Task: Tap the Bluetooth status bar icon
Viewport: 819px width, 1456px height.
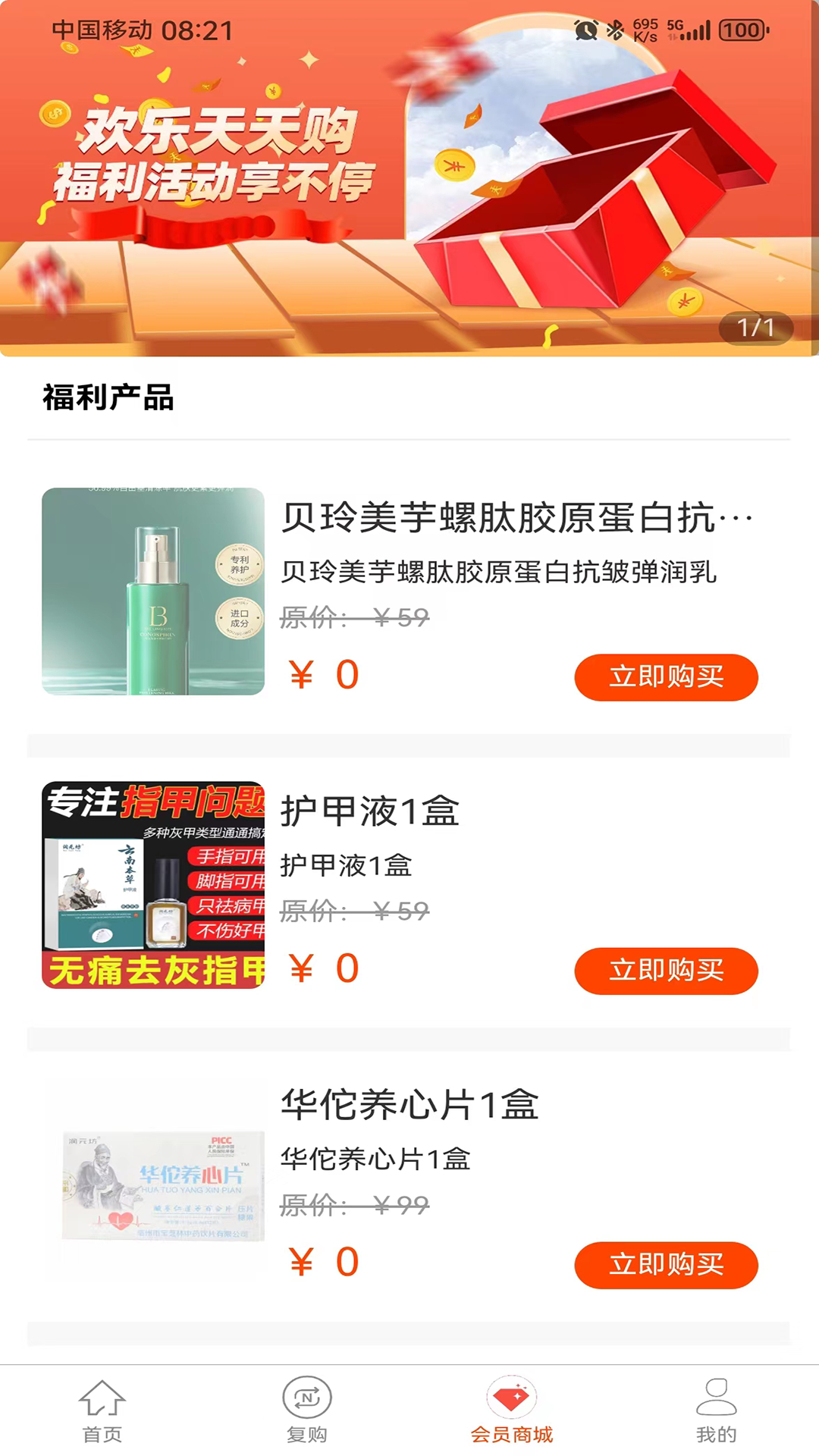Action: tap(616, 29)
